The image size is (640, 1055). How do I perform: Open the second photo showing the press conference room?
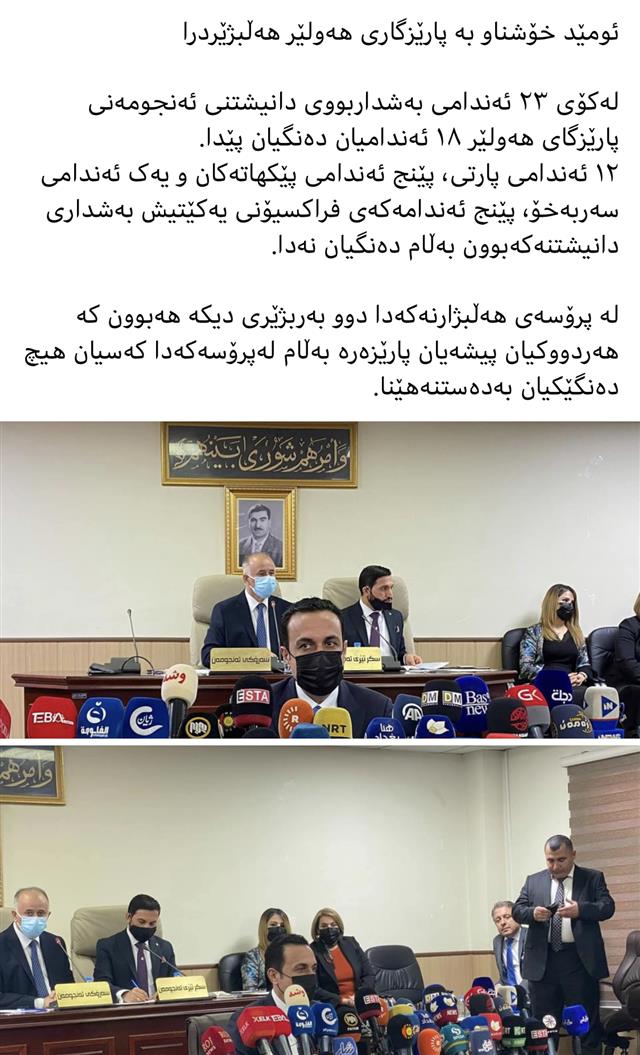(x=320, y=900)
